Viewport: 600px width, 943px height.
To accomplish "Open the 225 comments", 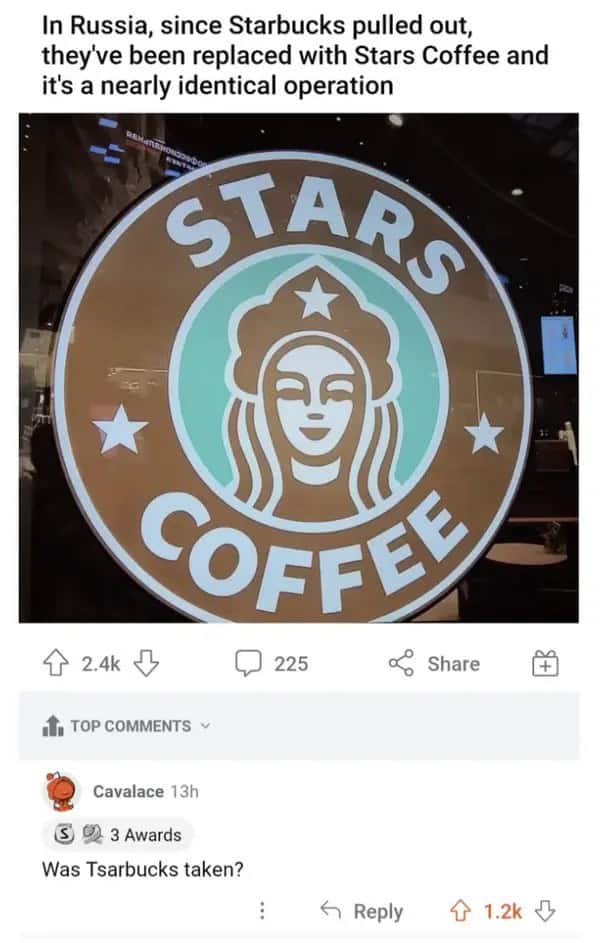I will point(271,663).
